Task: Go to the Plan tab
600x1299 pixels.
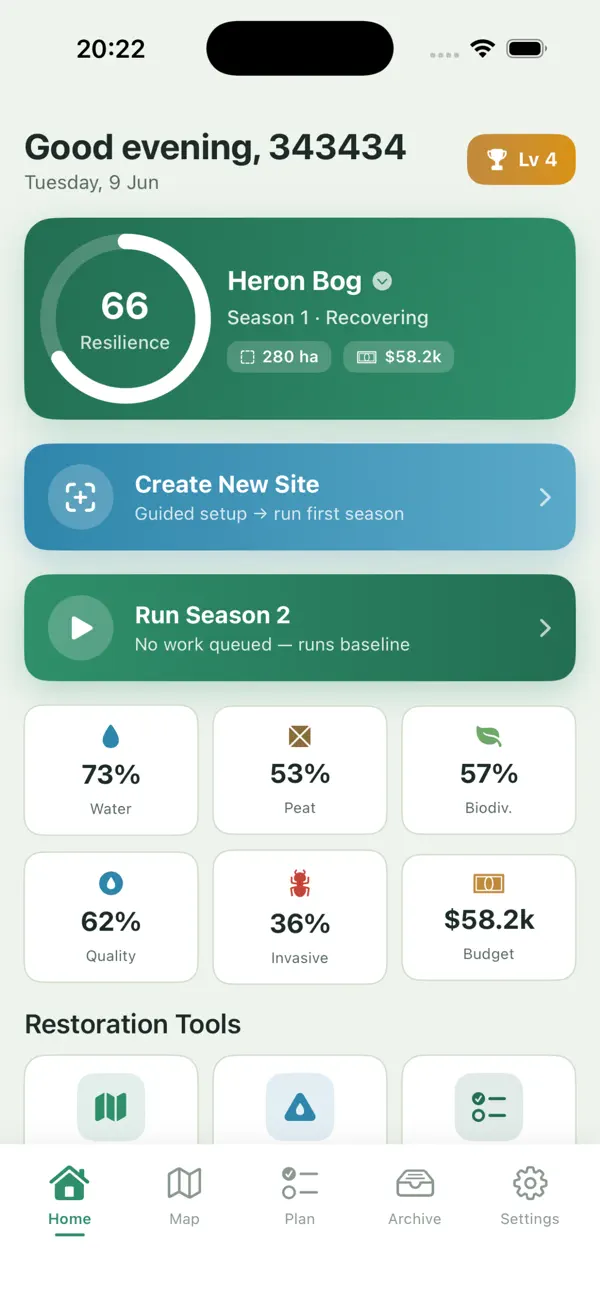Action: pos(299,1196)
